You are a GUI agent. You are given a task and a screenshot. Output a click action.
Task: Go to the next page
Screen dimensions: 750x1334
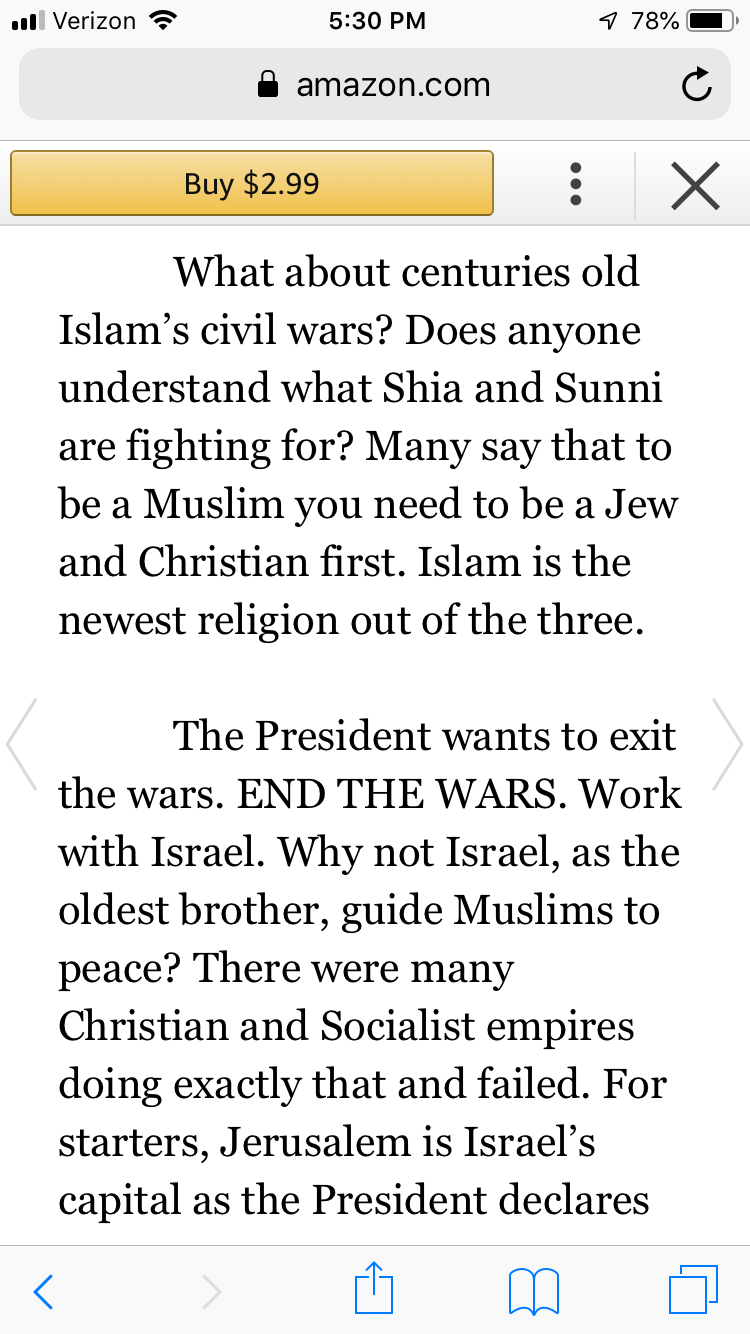tap(727, 745)
